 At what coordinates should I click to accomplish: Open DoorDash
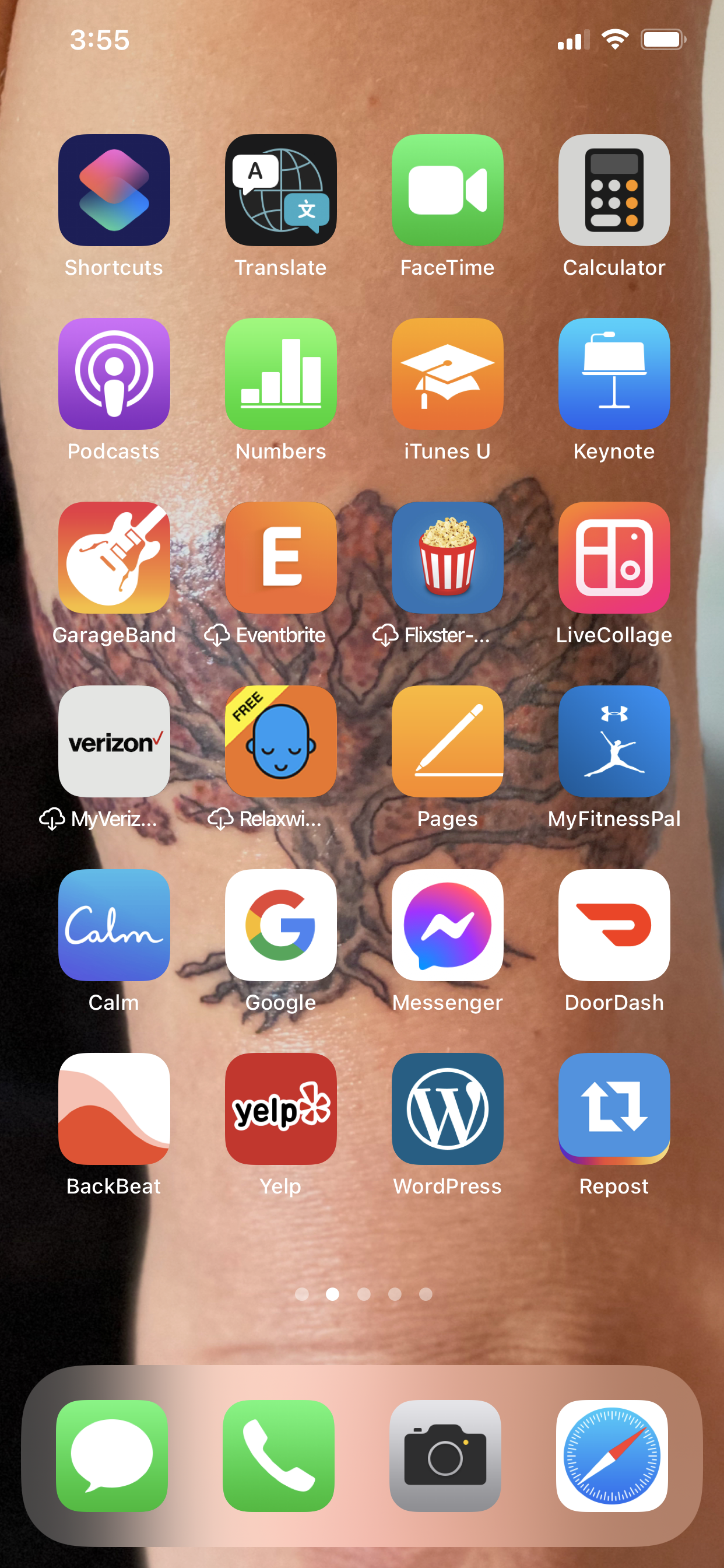(614, 925)
